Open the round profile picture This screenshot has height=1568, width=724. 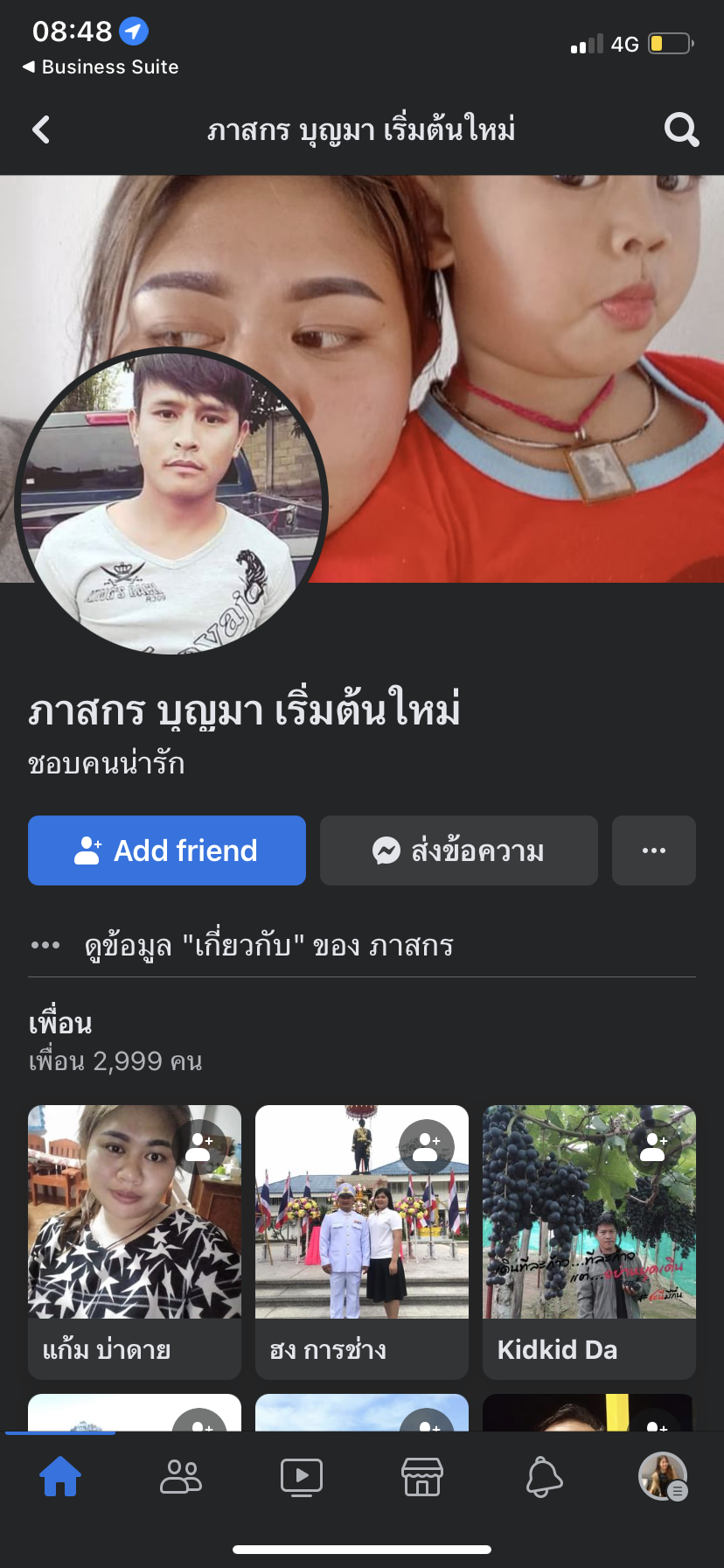[171, 501]
